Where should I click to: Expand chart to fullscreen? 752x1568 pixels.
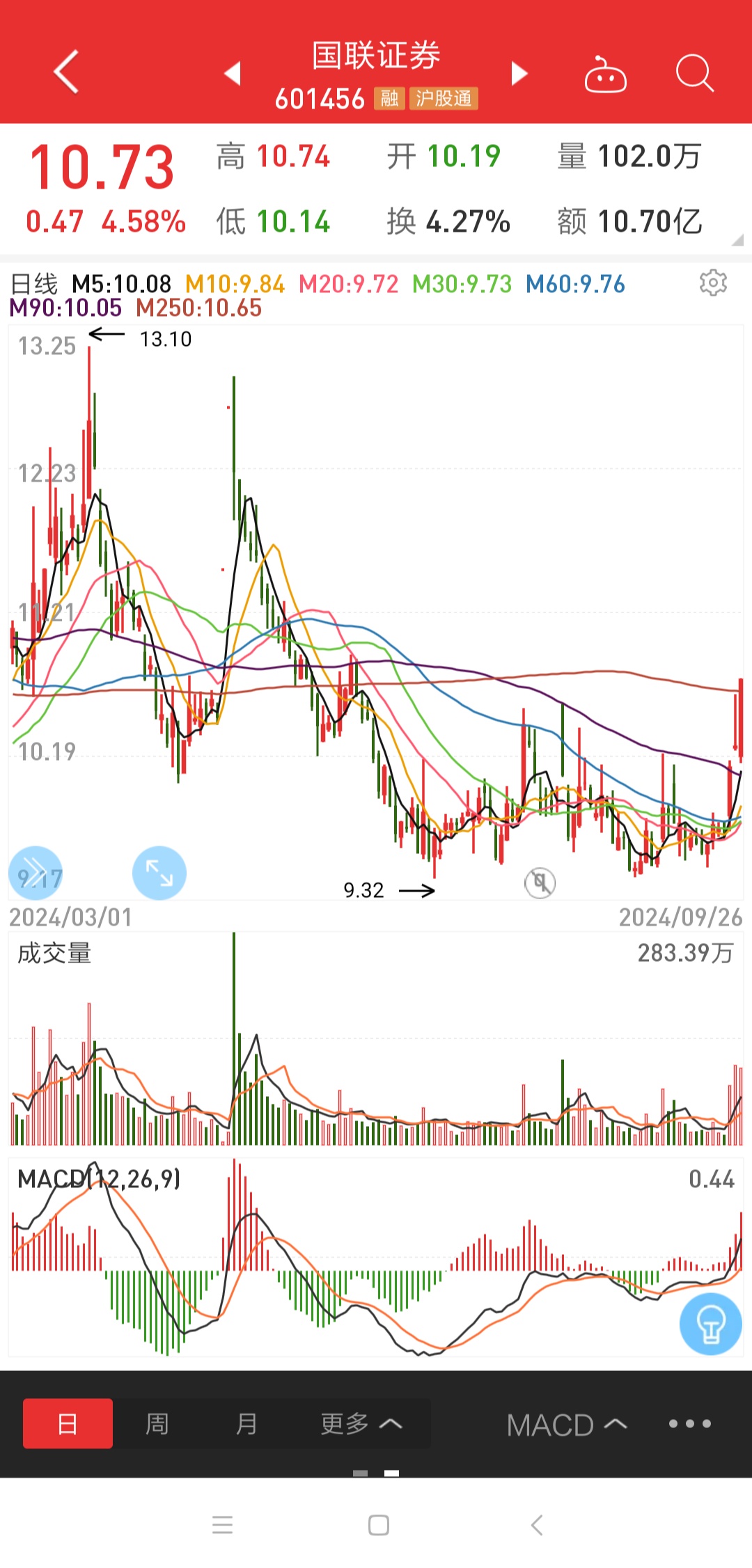coord(159,873)
